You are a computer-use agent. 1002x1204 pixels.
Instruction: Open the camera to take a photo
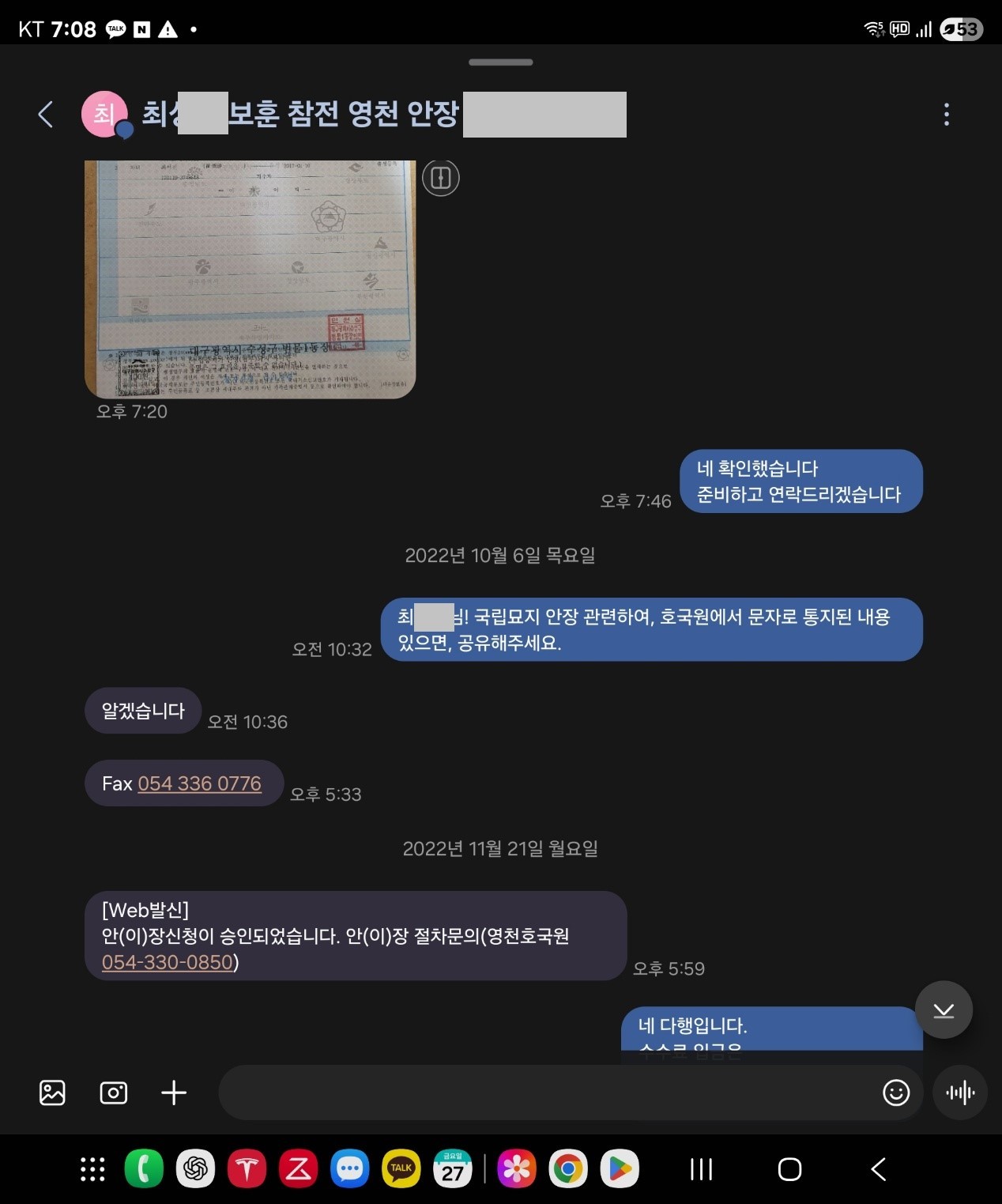pyautogui.click(x=113, y=1093)
